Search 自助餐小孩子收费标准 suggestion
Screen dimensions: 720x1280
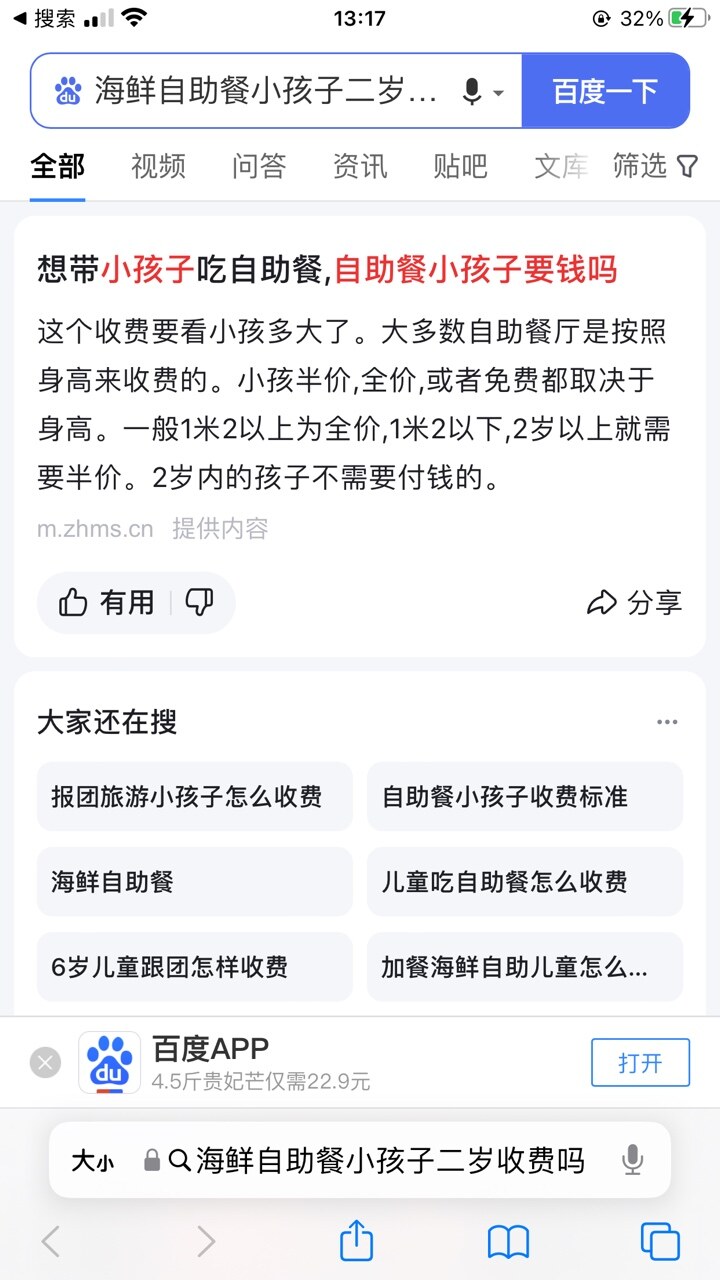(x=524, y=797)
